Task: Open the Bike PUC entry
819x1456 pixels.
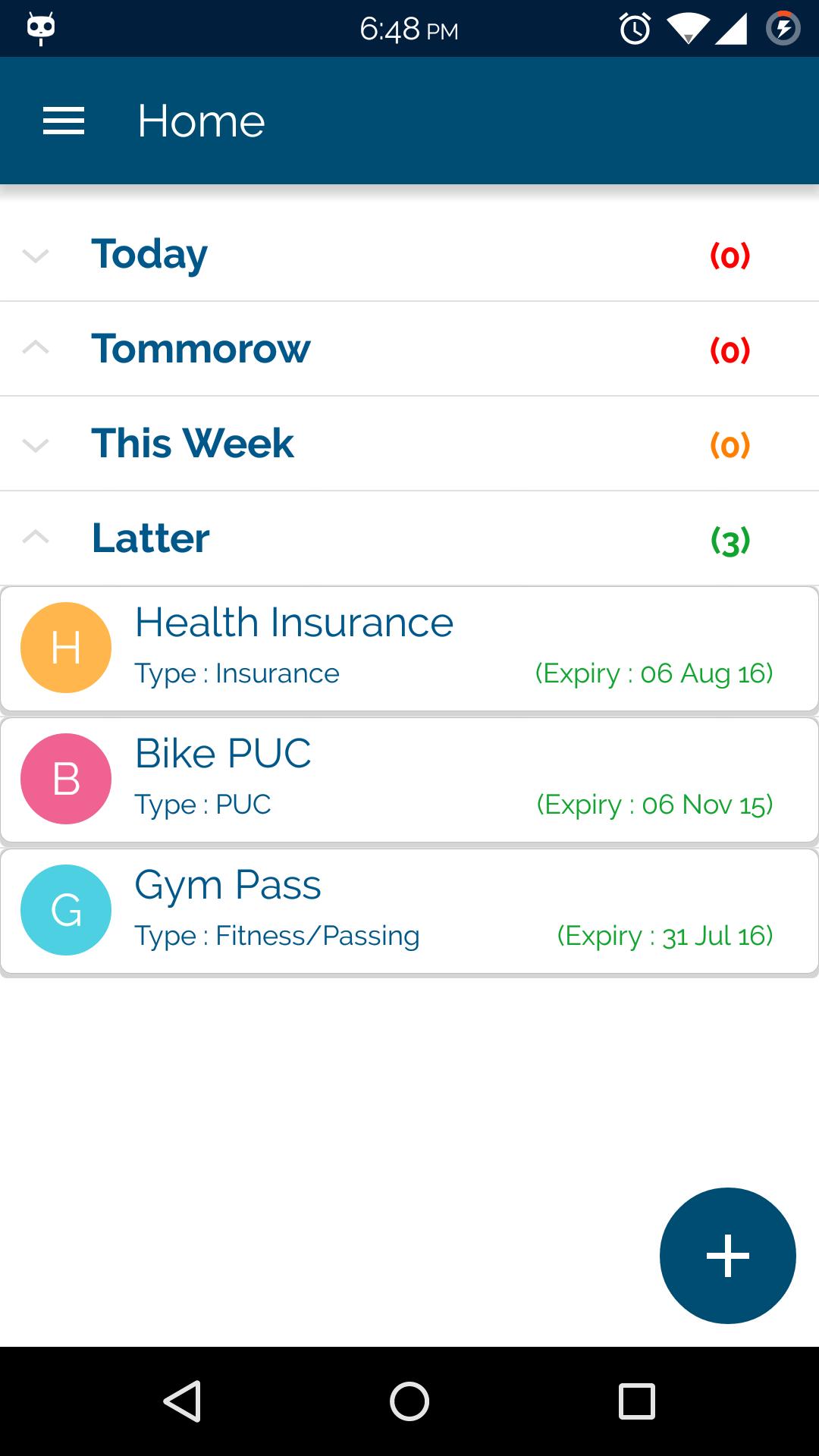Action: pyautogui.click(x=409, y=780)
